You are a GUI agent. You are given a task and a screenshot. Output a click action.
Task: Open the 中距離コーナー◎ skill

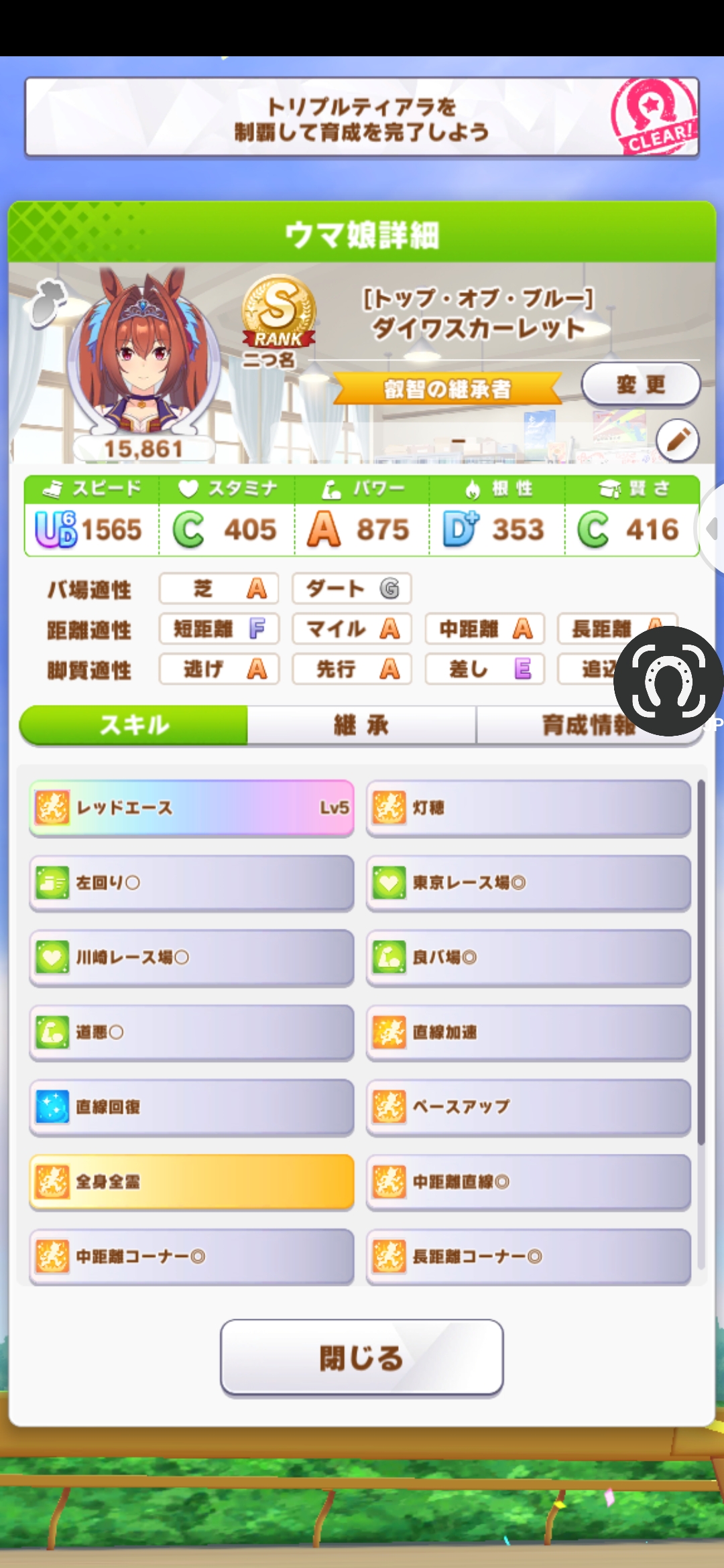[x=192, y=1256]
